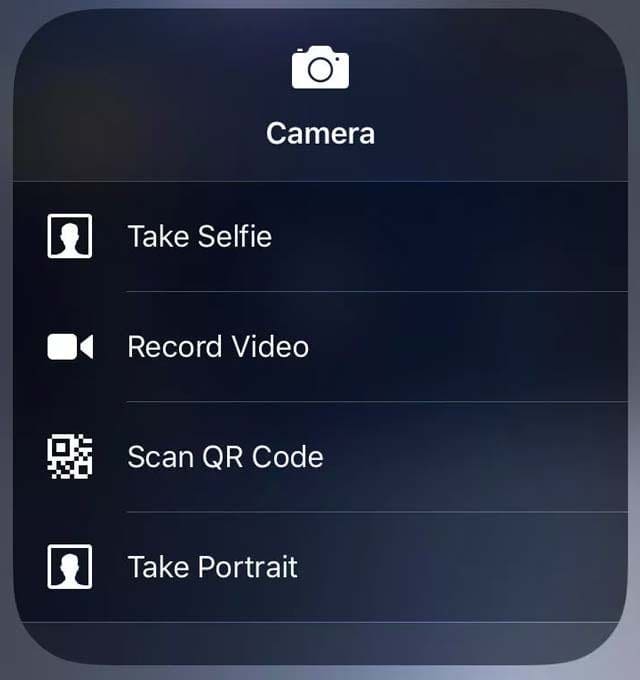The height and width of the screenshot is (680, 640).
Task: Choose Take Portrait
Action: [x=212, y=567]
